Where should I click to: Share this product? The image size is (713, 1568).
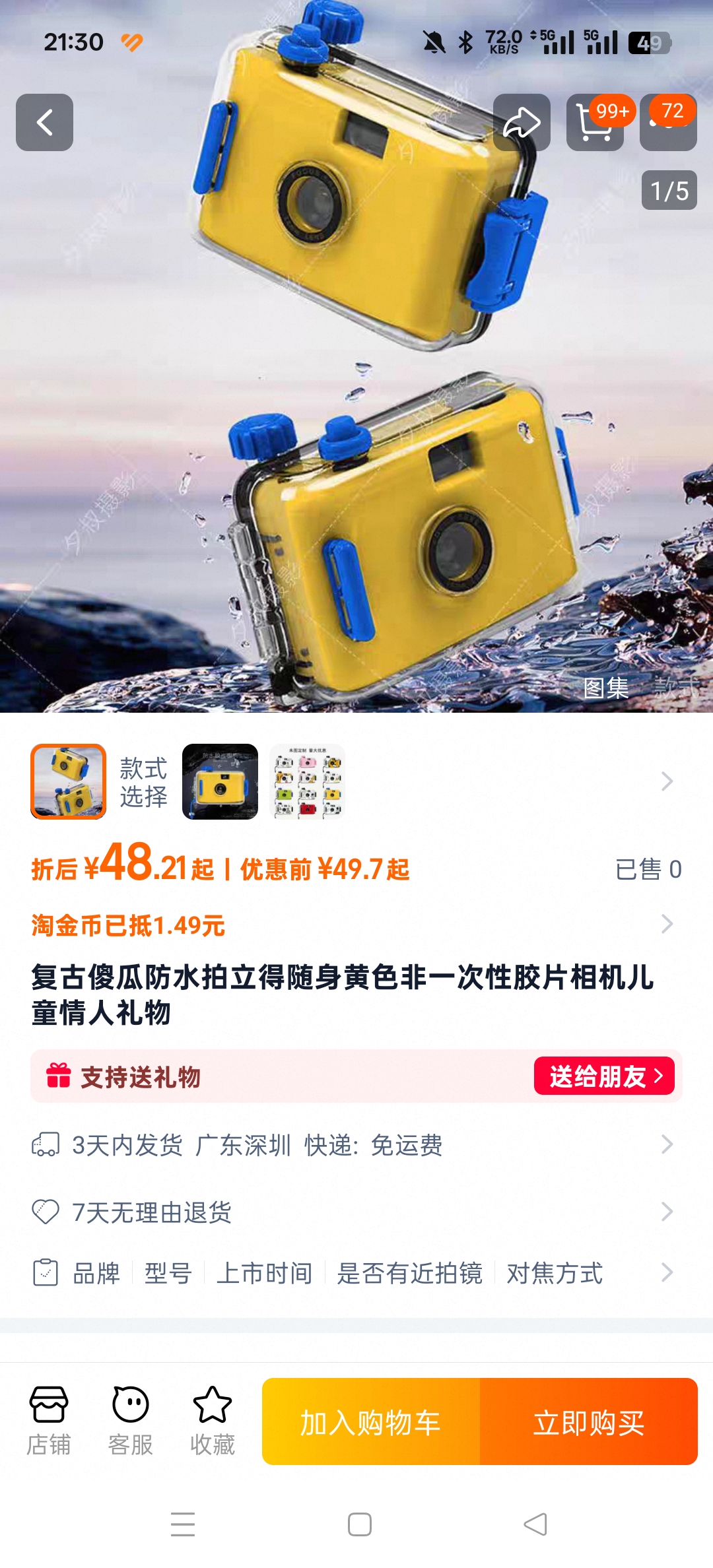[522, 122]
